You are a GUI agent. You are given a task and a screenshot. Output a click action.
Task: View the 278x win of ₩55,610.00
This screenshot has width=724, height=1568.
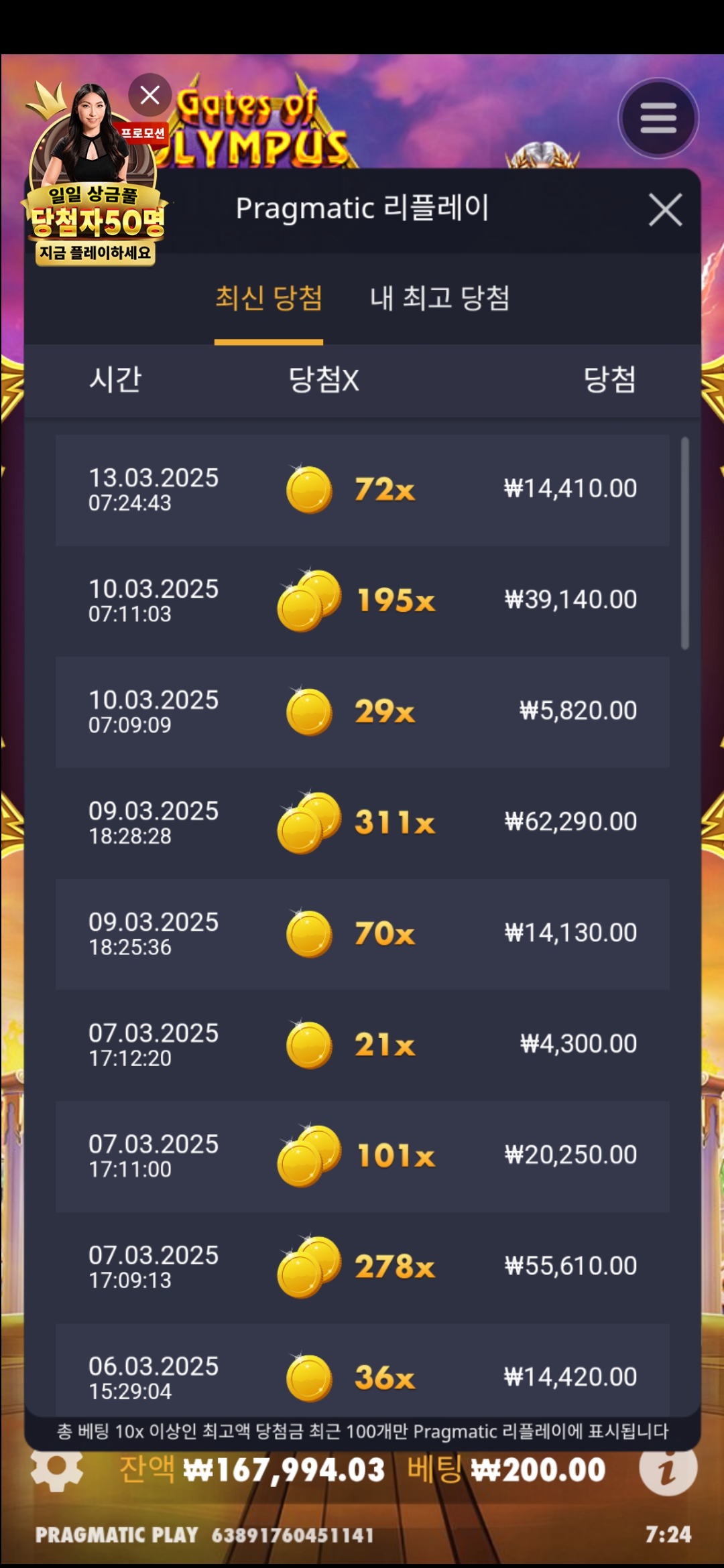362,1266
